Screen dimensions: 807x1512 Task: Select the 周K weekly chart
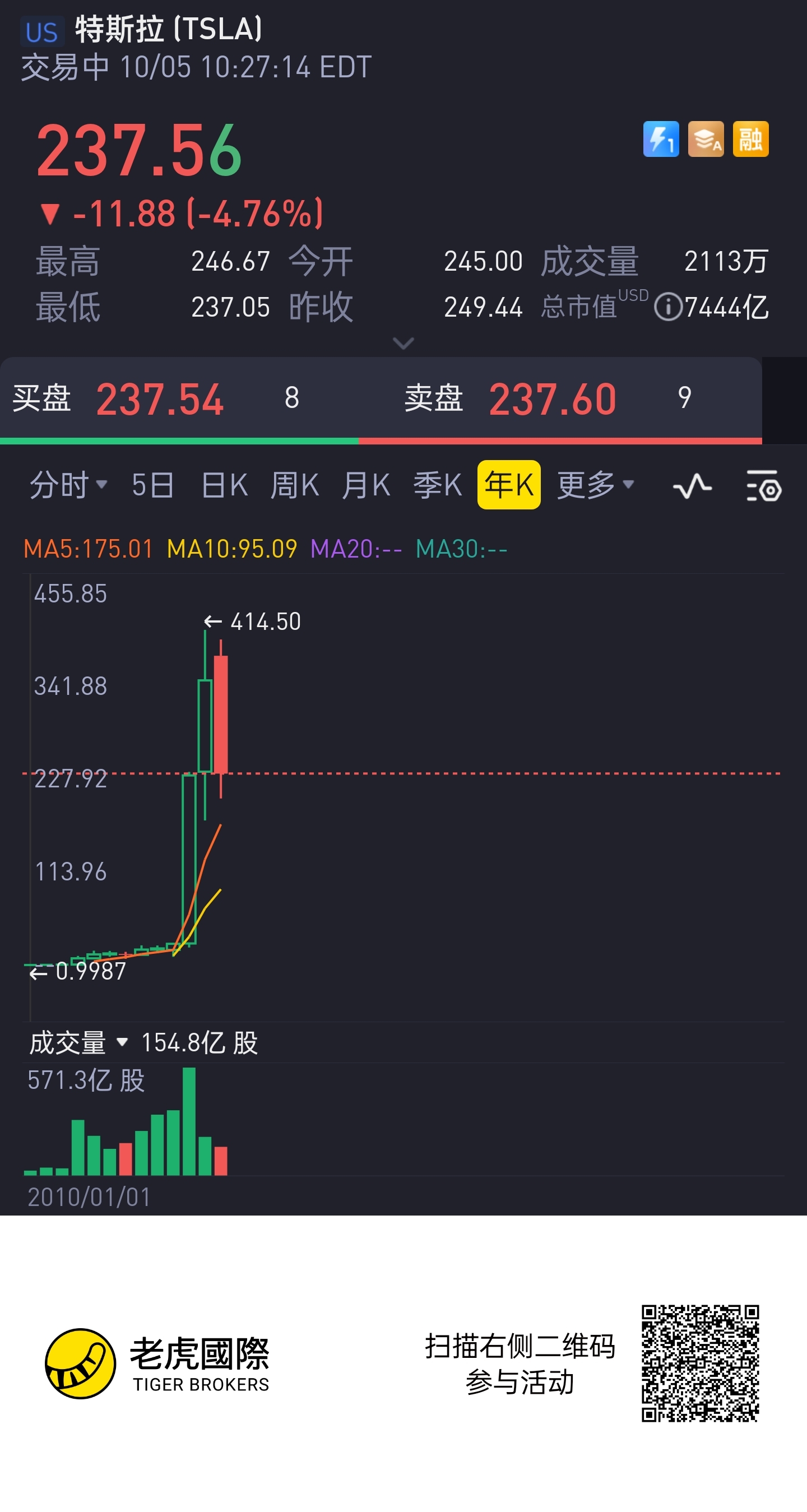point(295,485)
